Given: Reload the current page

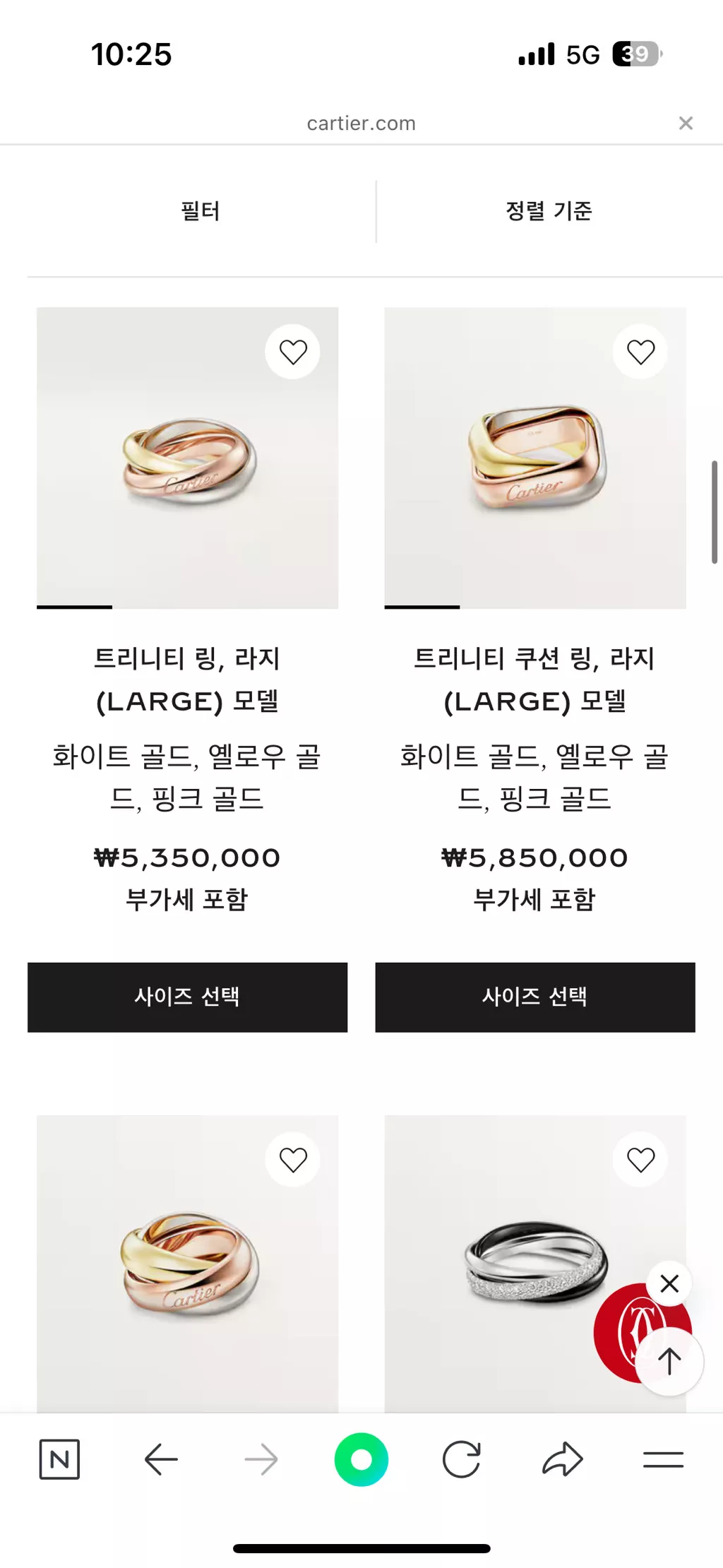Looking at the screenshot, I should 462,1459.
